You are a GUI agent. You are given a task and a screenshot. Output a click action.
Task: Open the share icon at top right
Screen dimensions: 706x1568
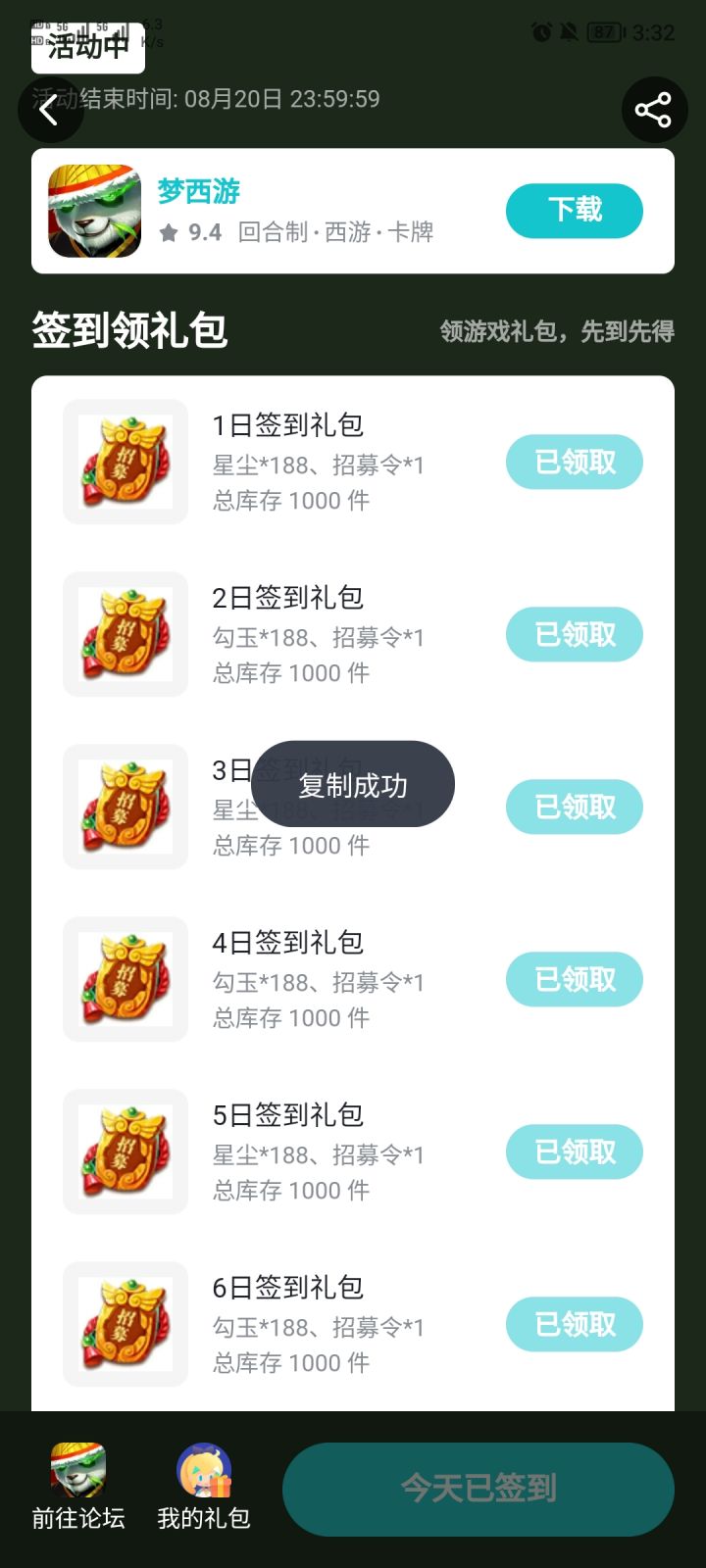653,110
